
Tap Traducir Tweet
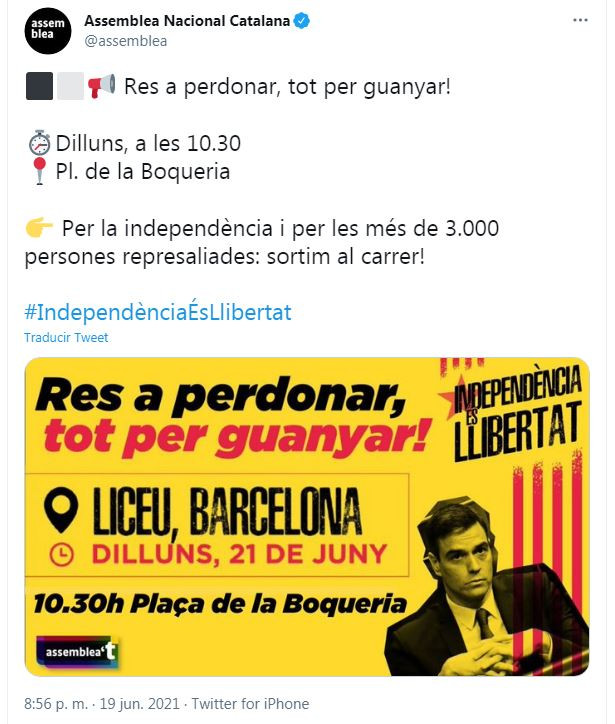66,338
